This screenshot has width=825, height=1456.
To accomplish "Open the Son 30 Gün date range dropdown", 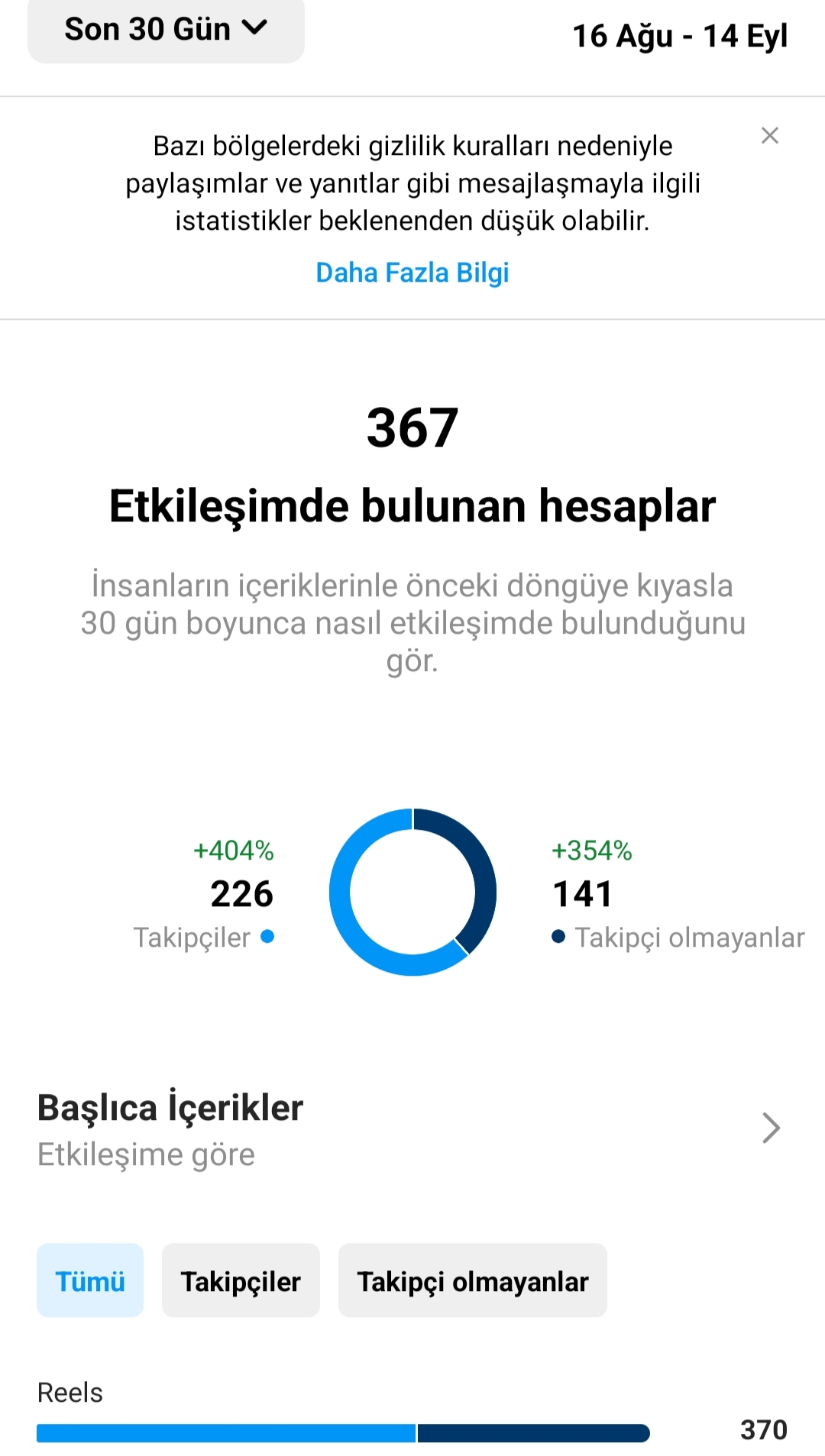I will tap(166, 30).
